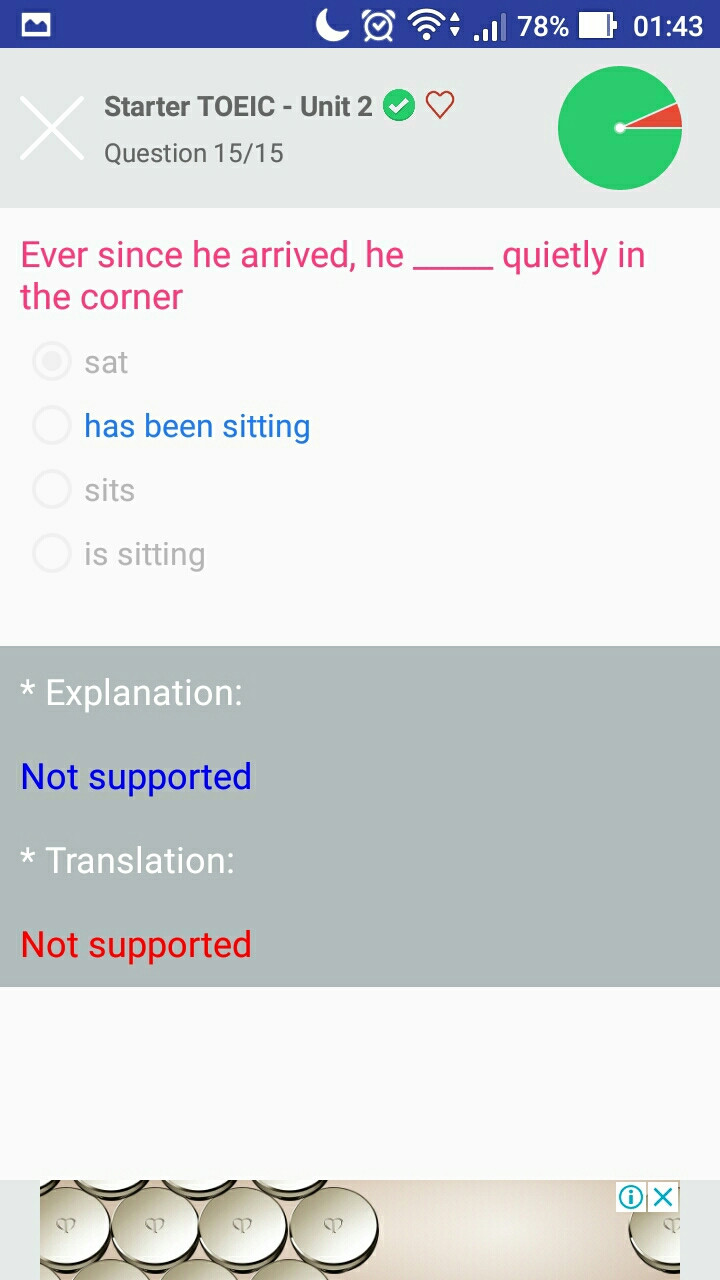Pick the 'sits' answer option
This screenshot has height=1280, width=720.
point(84,490)
